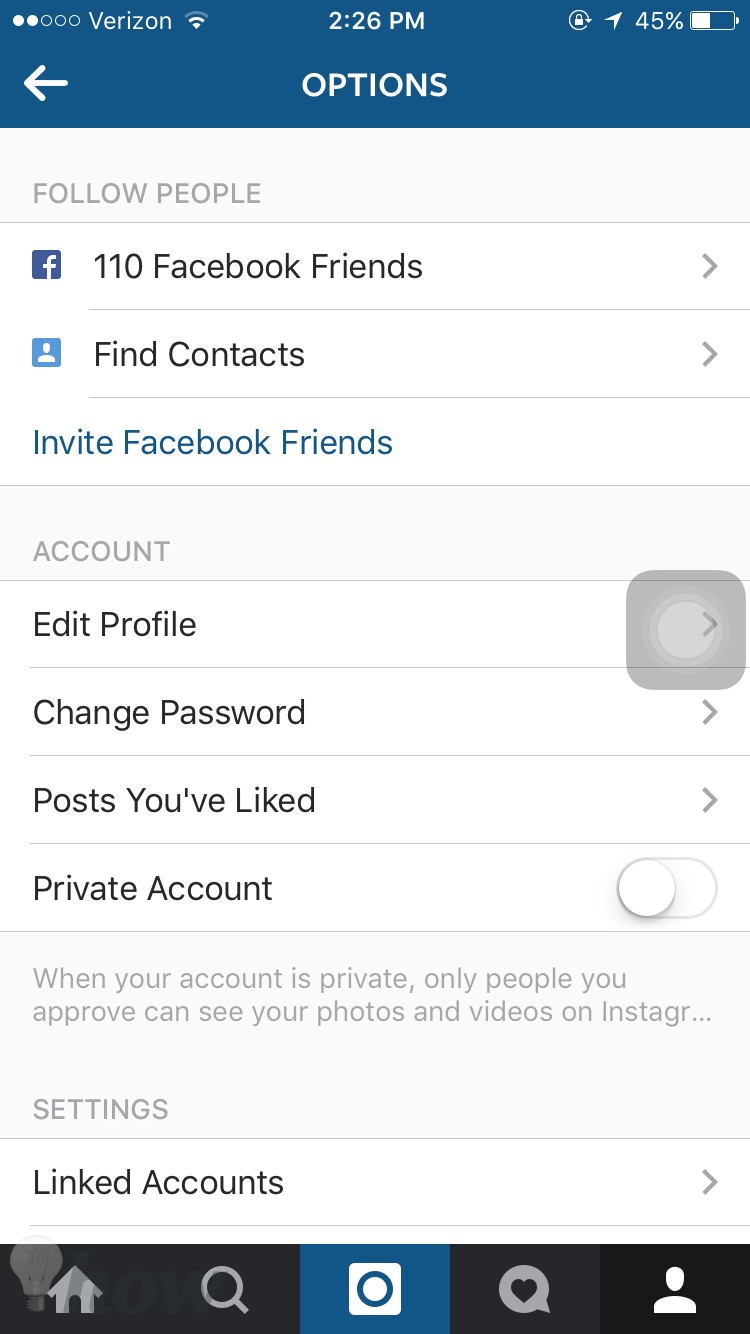The width and height of the screenshot is (750, 1334).
Task: Open 110 Facebook Friends
Action: pos(375,266)
